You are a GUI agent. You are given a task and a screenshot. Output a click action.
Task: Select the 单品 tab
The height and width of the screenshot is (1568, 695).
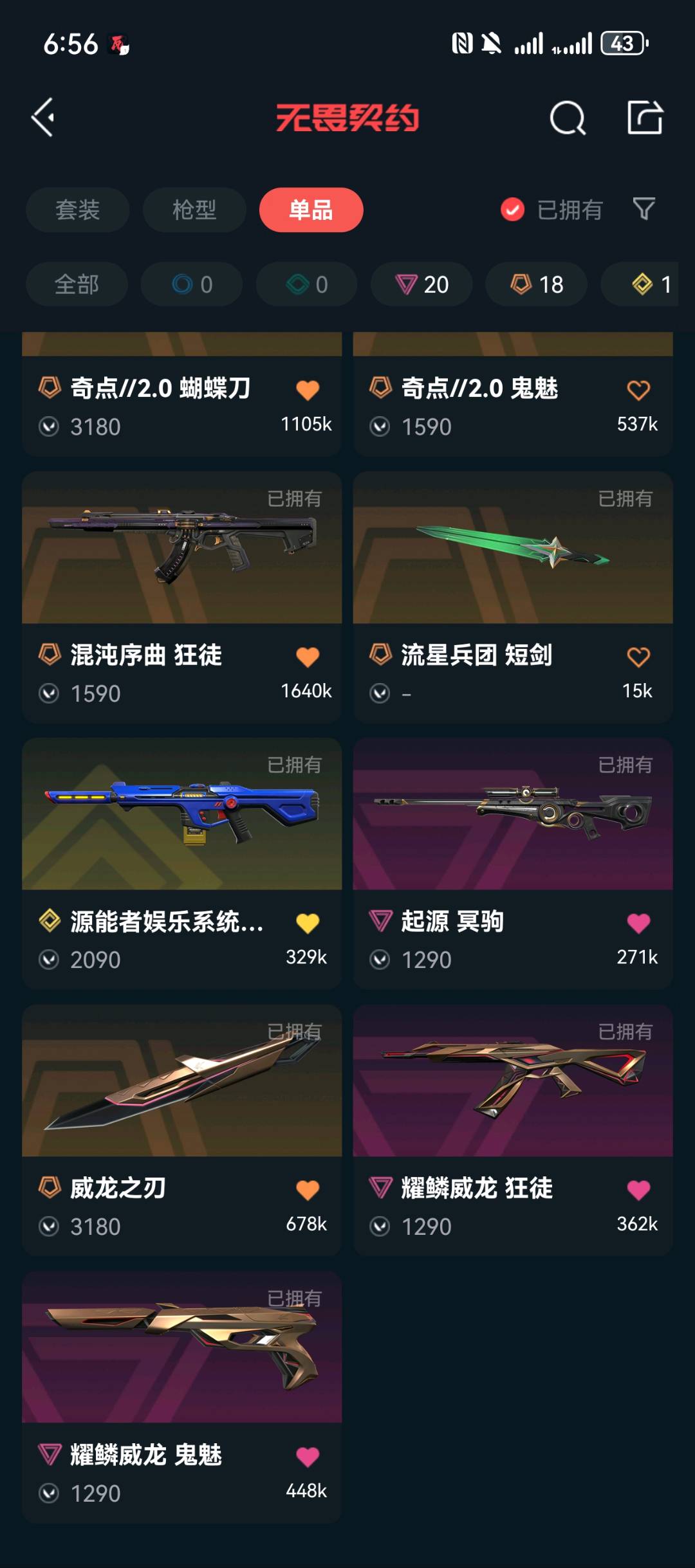[x=311, y=210]
